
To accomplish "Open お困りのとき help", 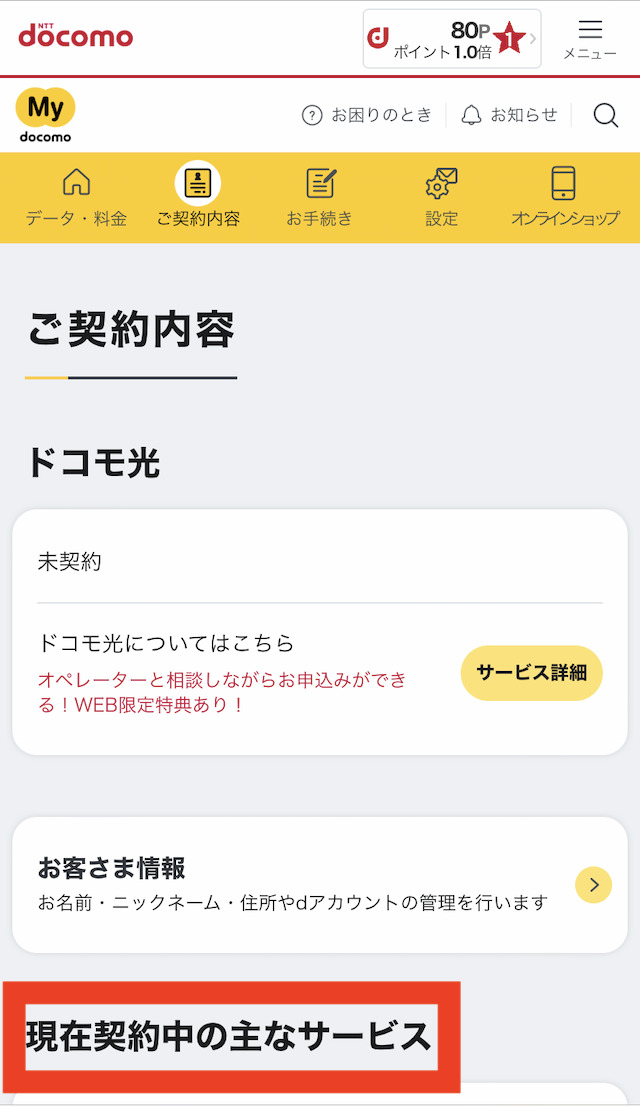I will pos(366,115).
